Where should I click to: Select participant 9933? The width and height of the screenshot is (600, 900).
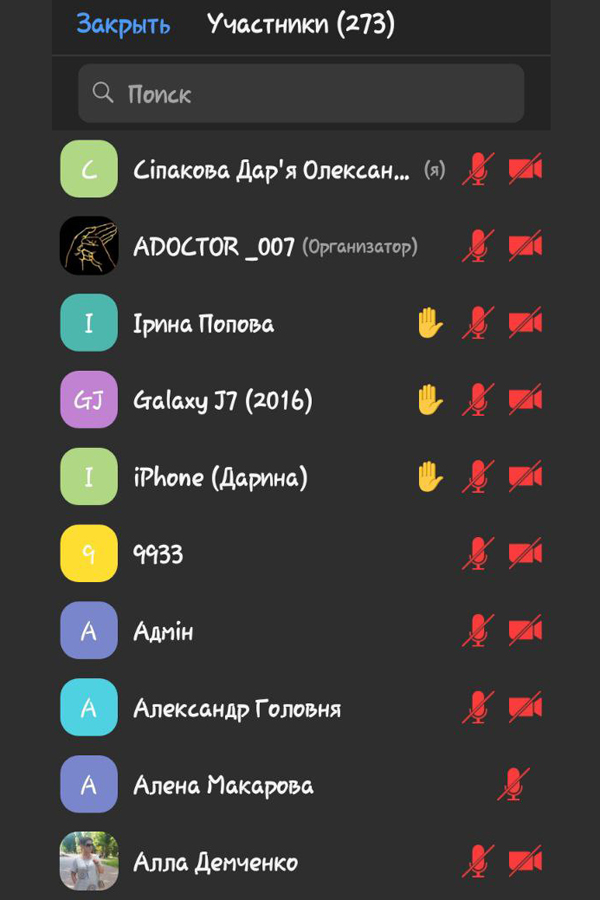[x=158, y=554]
